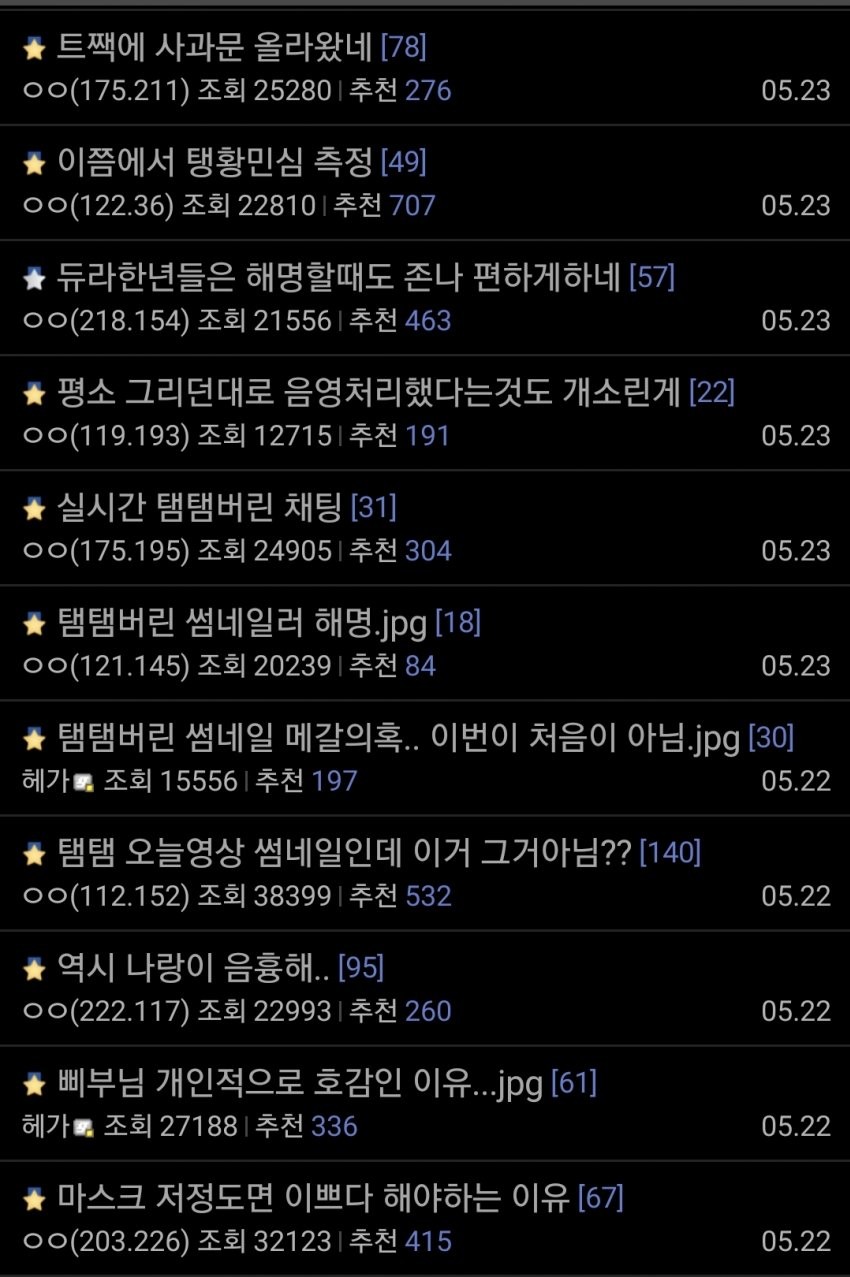The image size is (850, 1277).
Task: Open the post '이쯤에서 탱황민심 측정'
Action: click(215, 161)
